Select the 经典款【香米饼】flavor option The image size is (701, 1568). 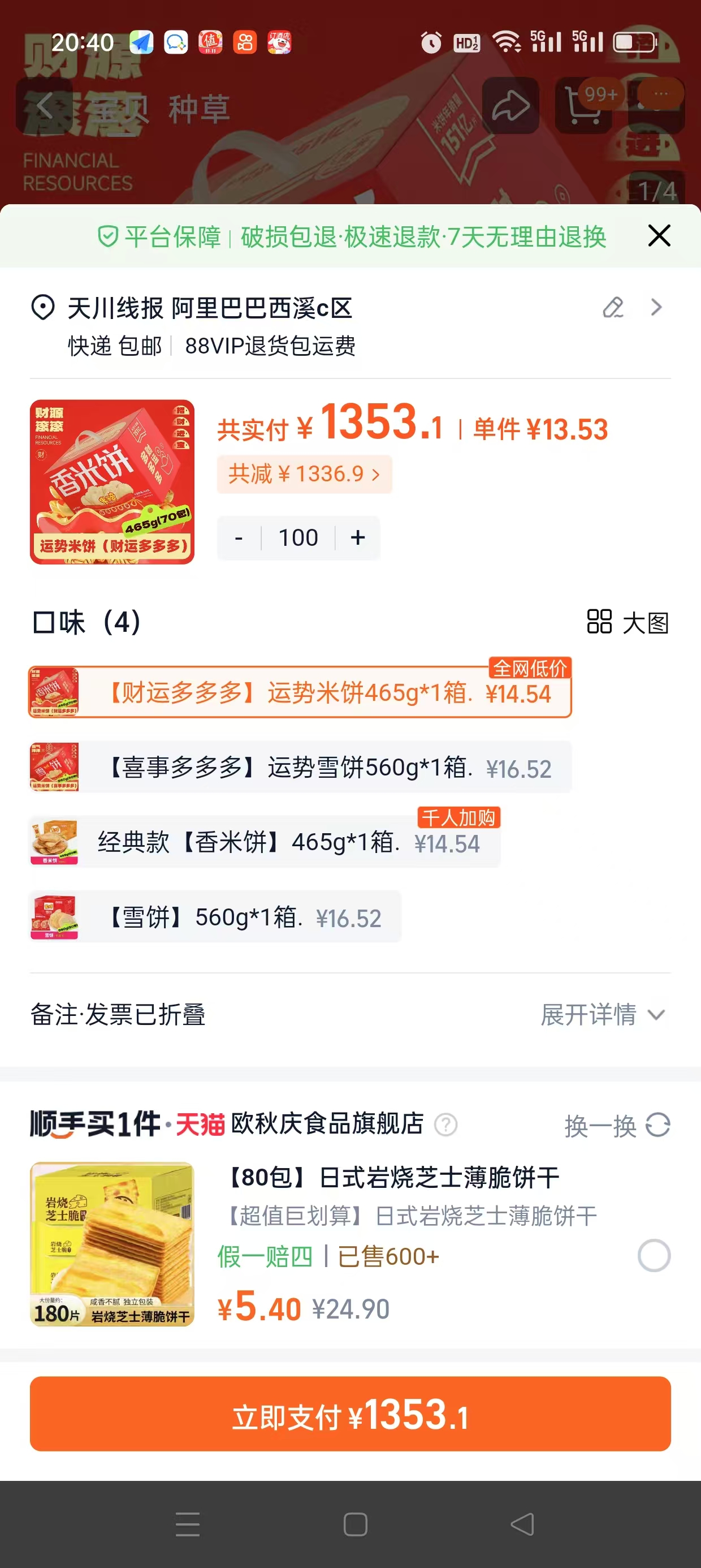256,843
